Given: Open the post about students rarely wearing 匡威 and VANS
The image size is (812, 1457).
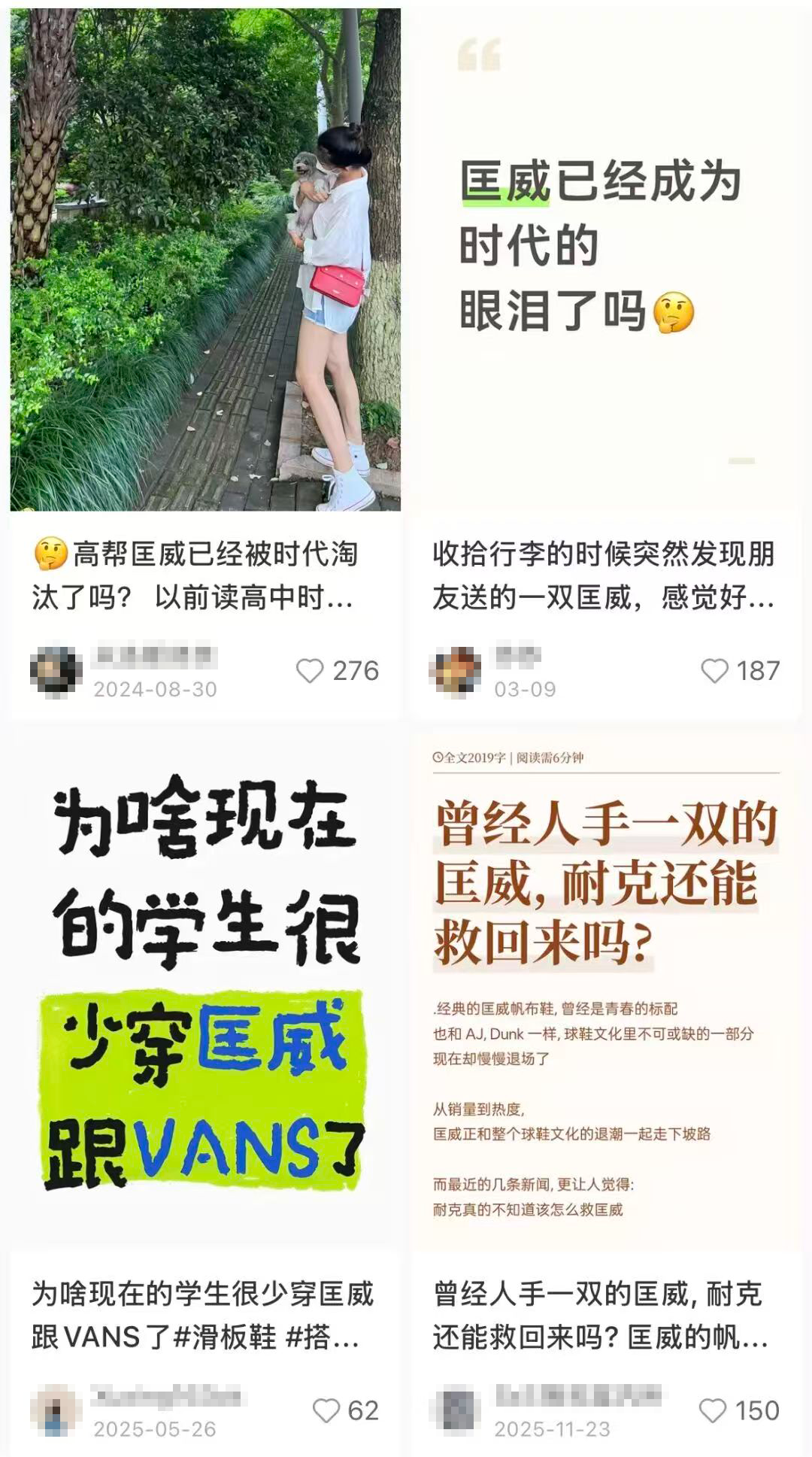Looking at the screenshot, I should tap(205, 985).
